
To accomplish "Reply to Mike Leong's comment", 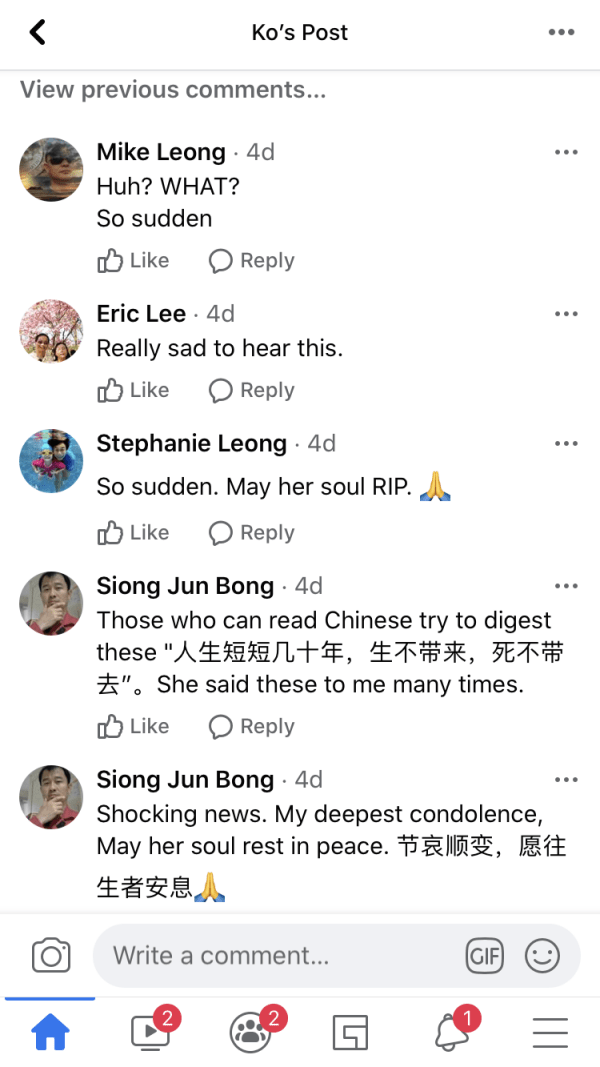I will [x=252, y=261].
